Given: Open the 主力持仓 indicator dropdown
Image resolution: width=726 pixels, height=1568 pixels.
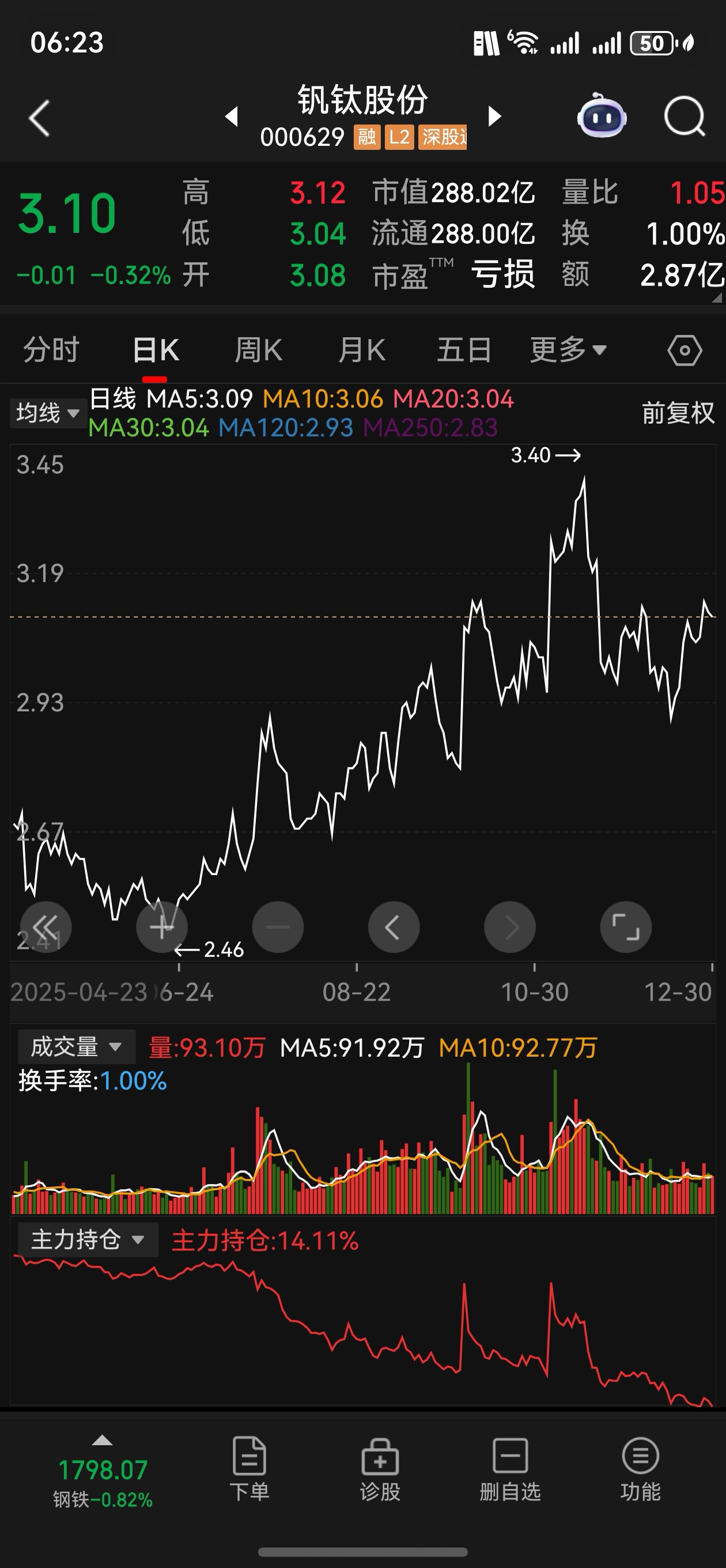Looking at the screenshot, I should coord(88,1239).
